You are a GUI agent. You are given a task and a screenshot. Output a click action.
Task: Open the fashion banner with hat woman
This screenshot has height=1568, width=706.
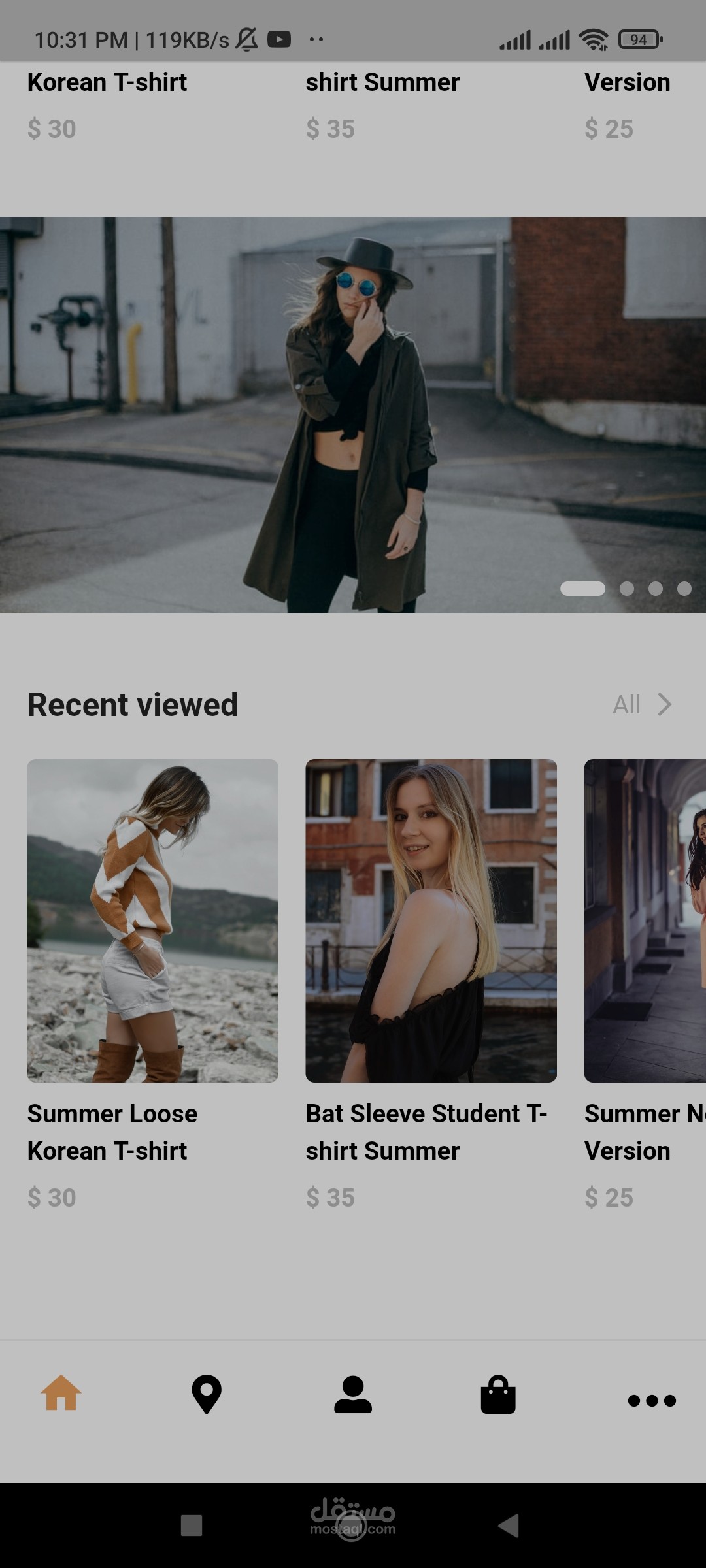[353, 415]
